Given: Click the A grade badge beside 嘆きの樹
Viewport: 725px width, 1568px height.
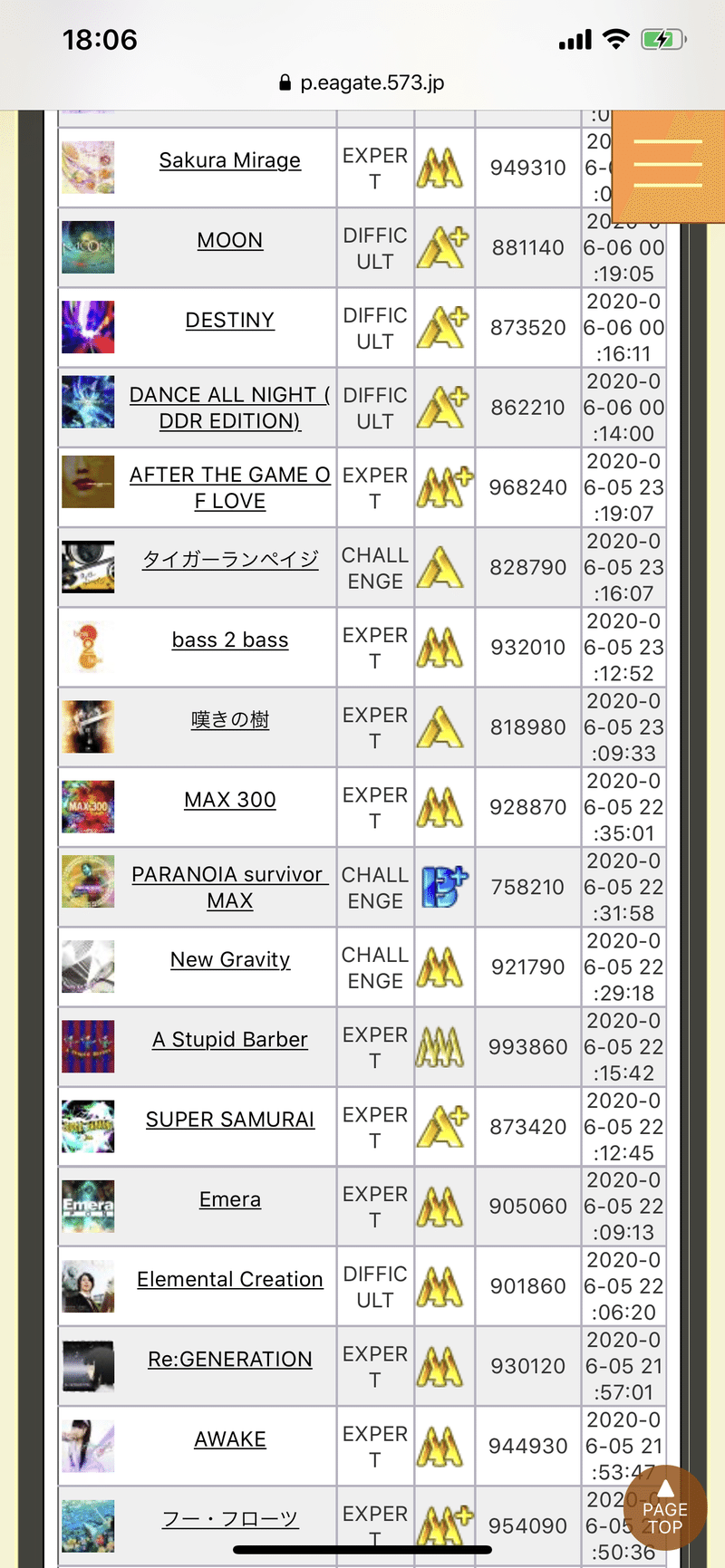Looking at the screenshot, I should (x=443, y=726).
